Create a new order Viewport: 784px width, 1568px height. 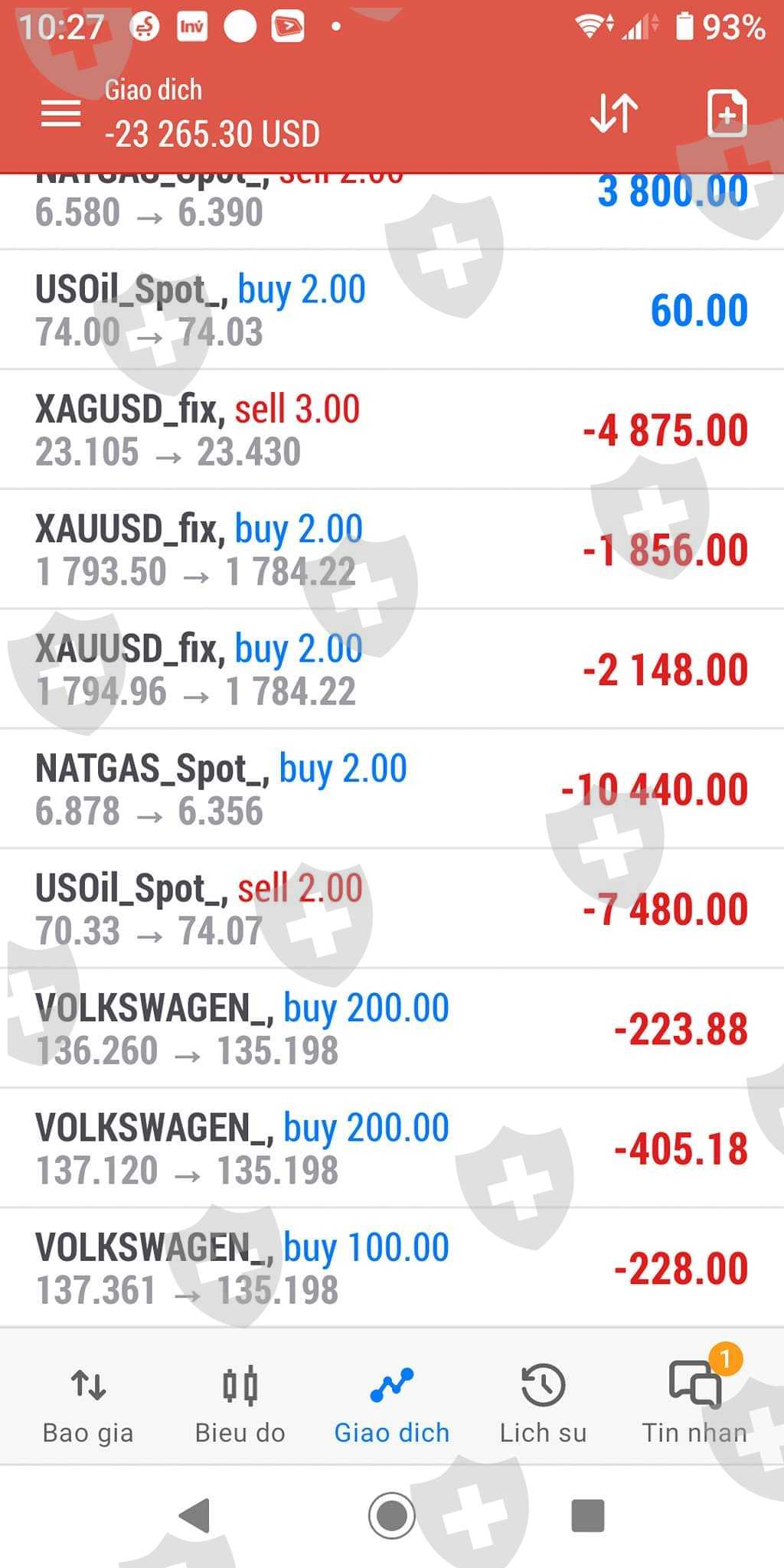click(726, 113)
